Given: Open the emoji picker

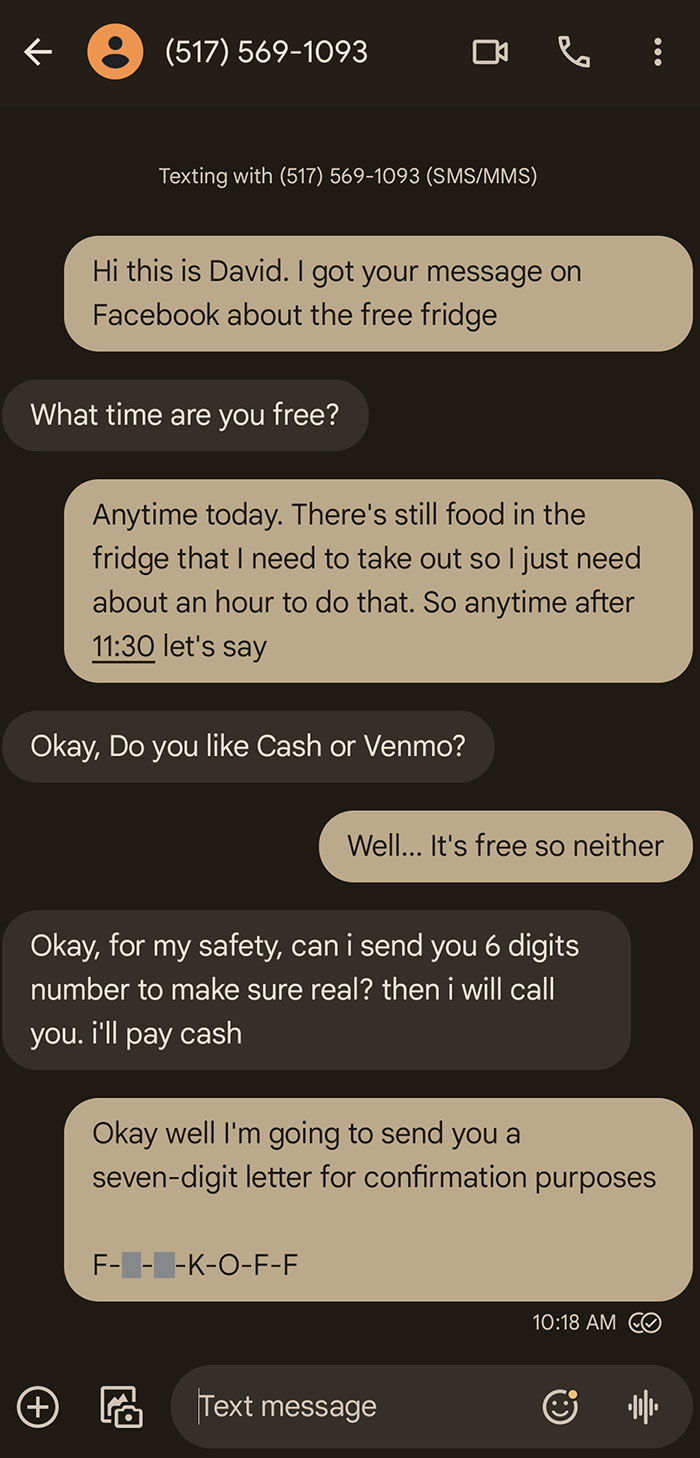Looking at the screenshot, I should tap(560, 1406).
